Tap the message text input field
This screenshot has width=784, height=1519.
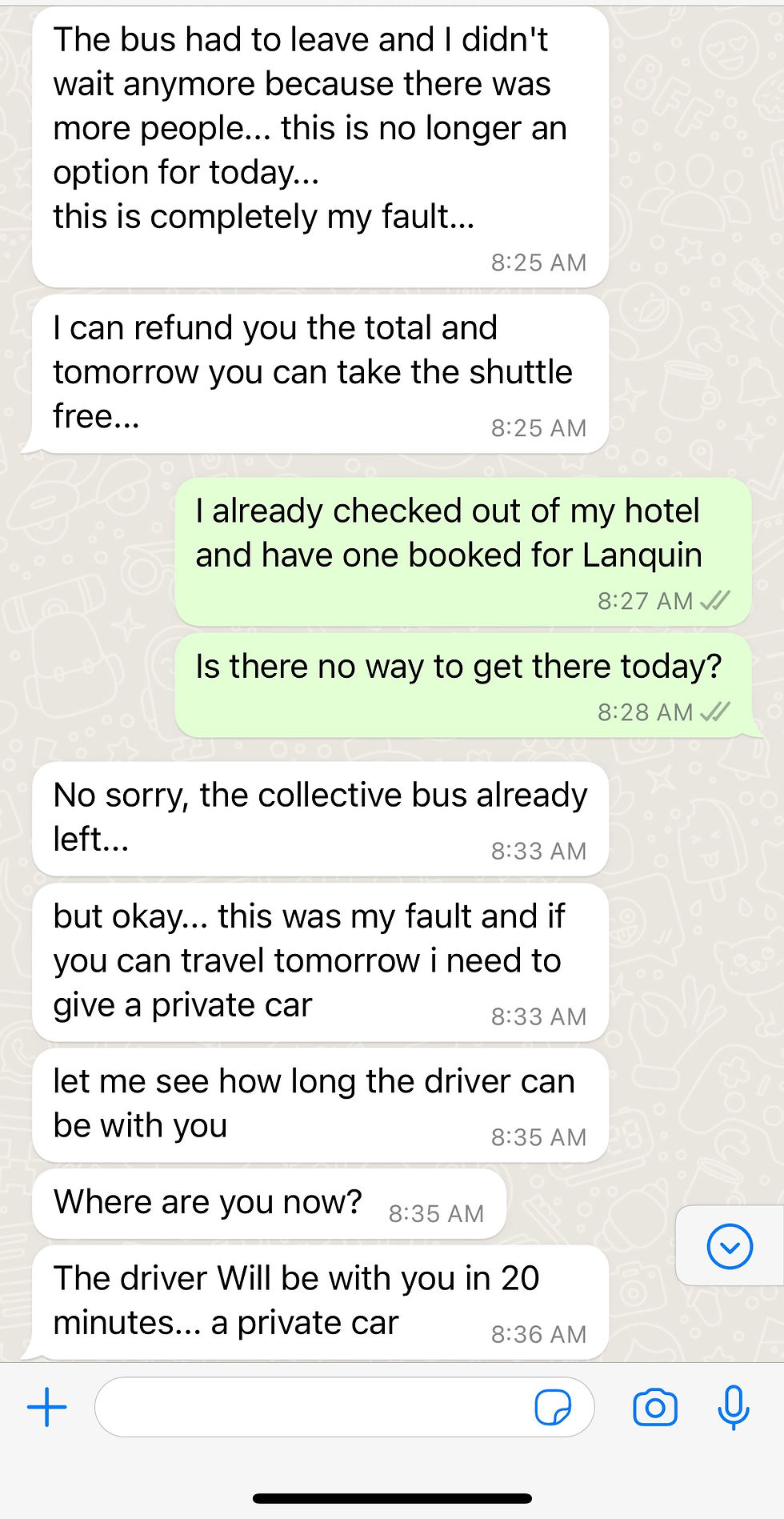pyautogui.click(x=312, y=1407)
